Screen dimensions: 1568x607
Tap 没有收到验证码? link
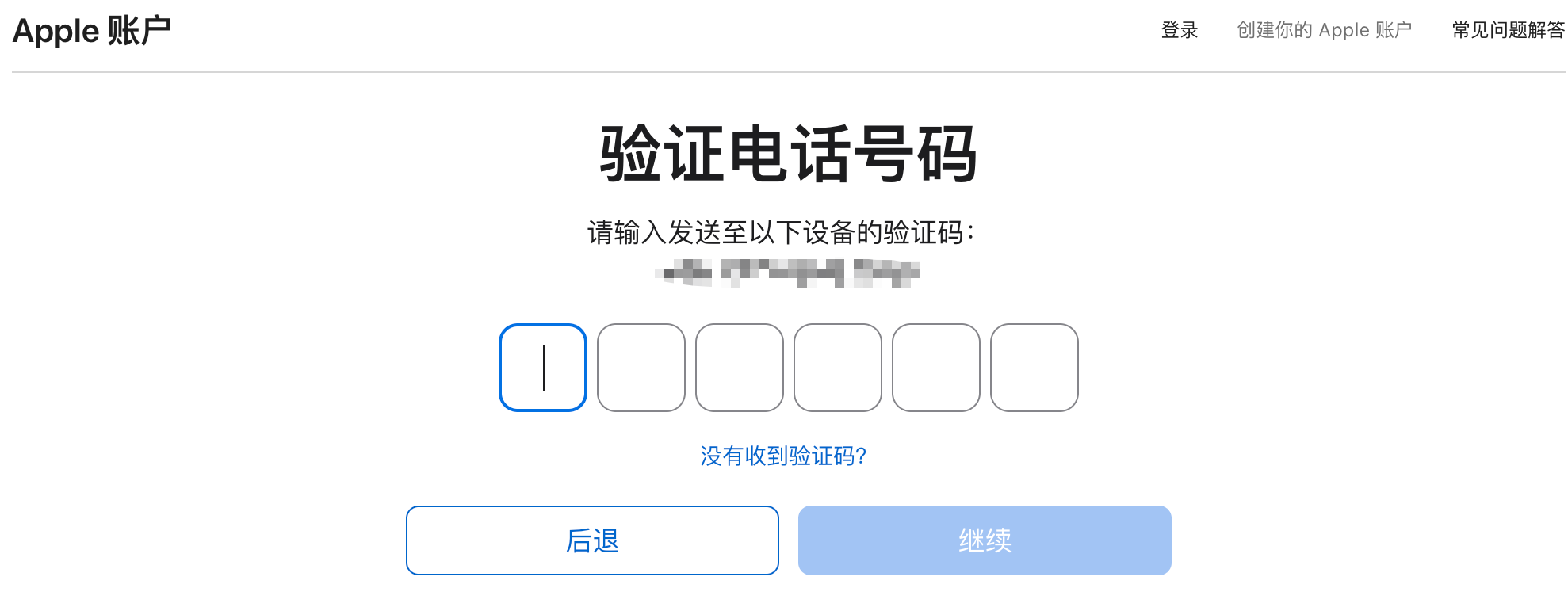coord(783,456)
